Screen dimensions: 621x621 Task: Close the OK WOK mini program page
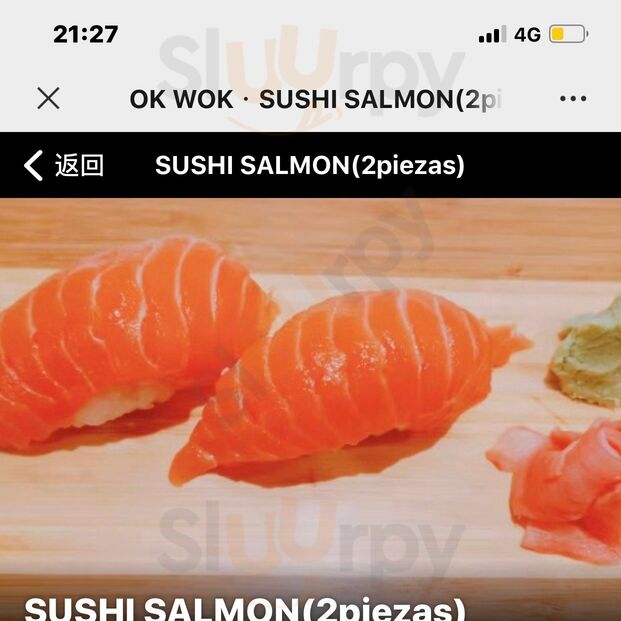click(x=48, y=98)
